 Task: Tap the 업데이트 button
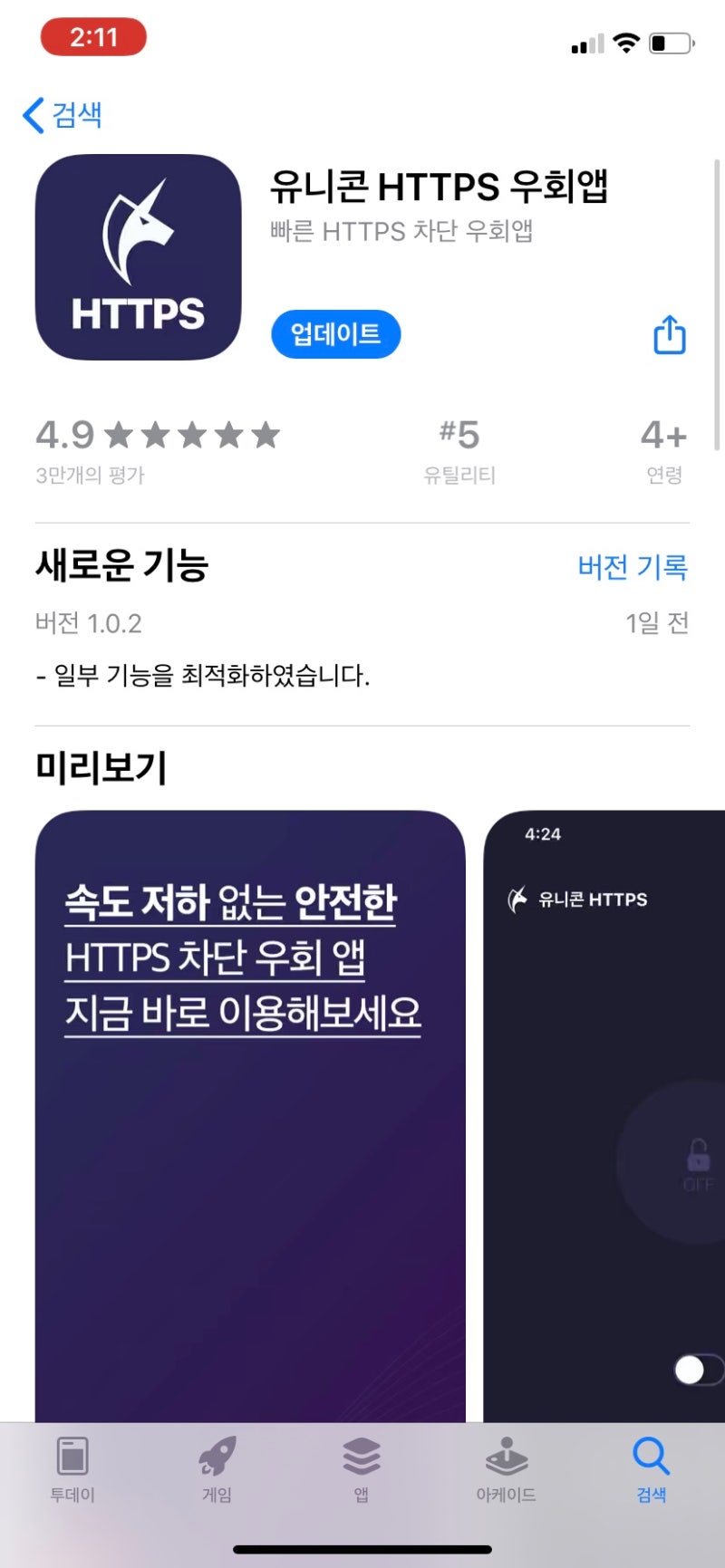[x=336, y=334]
